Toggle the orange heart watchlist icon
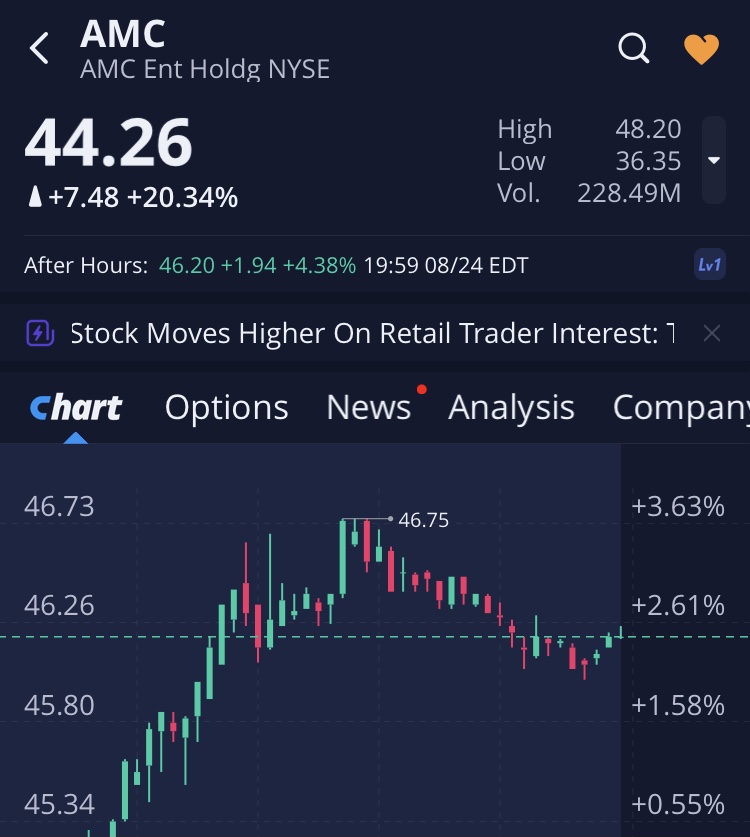 click(701, 48)
